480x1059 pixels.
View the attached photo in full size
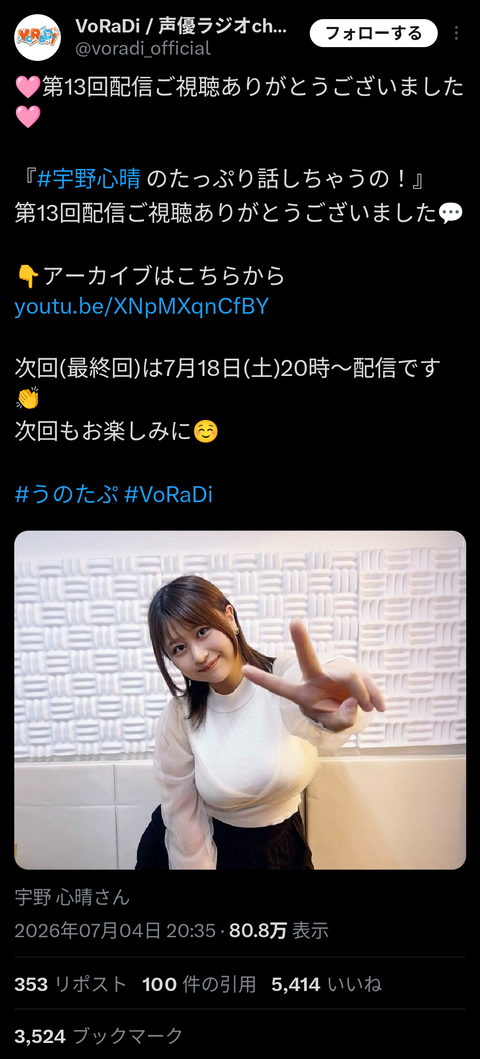[240, 700]
